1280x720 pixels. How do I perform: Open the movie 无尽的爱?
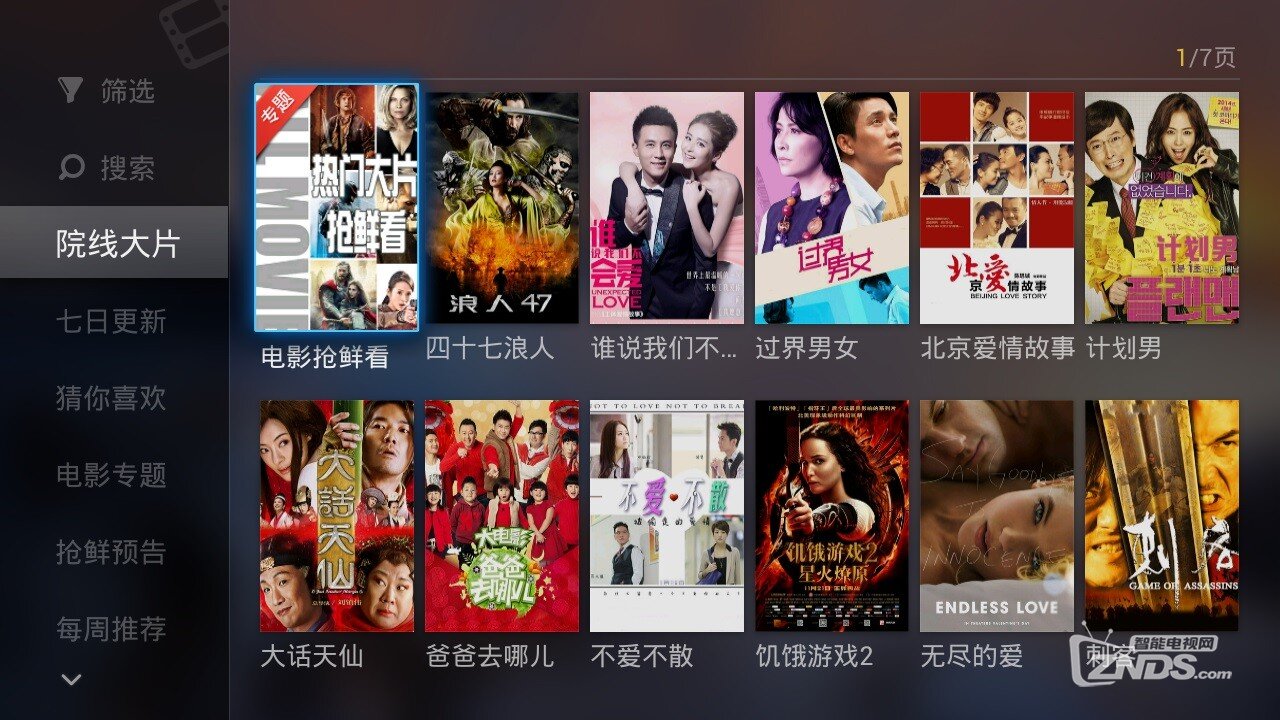[x=996, y=516]
